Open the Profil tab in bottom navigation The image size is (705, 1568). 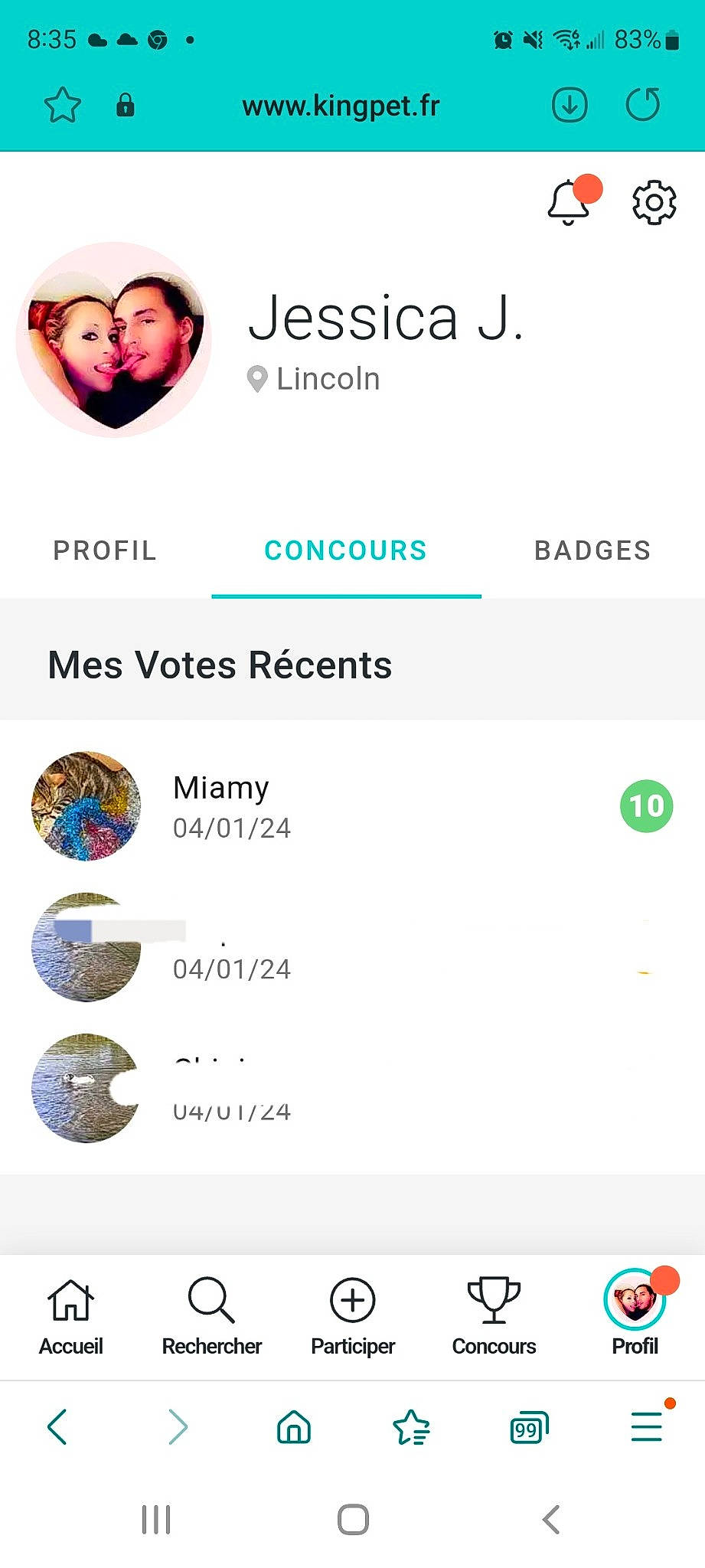point(635,1316)
